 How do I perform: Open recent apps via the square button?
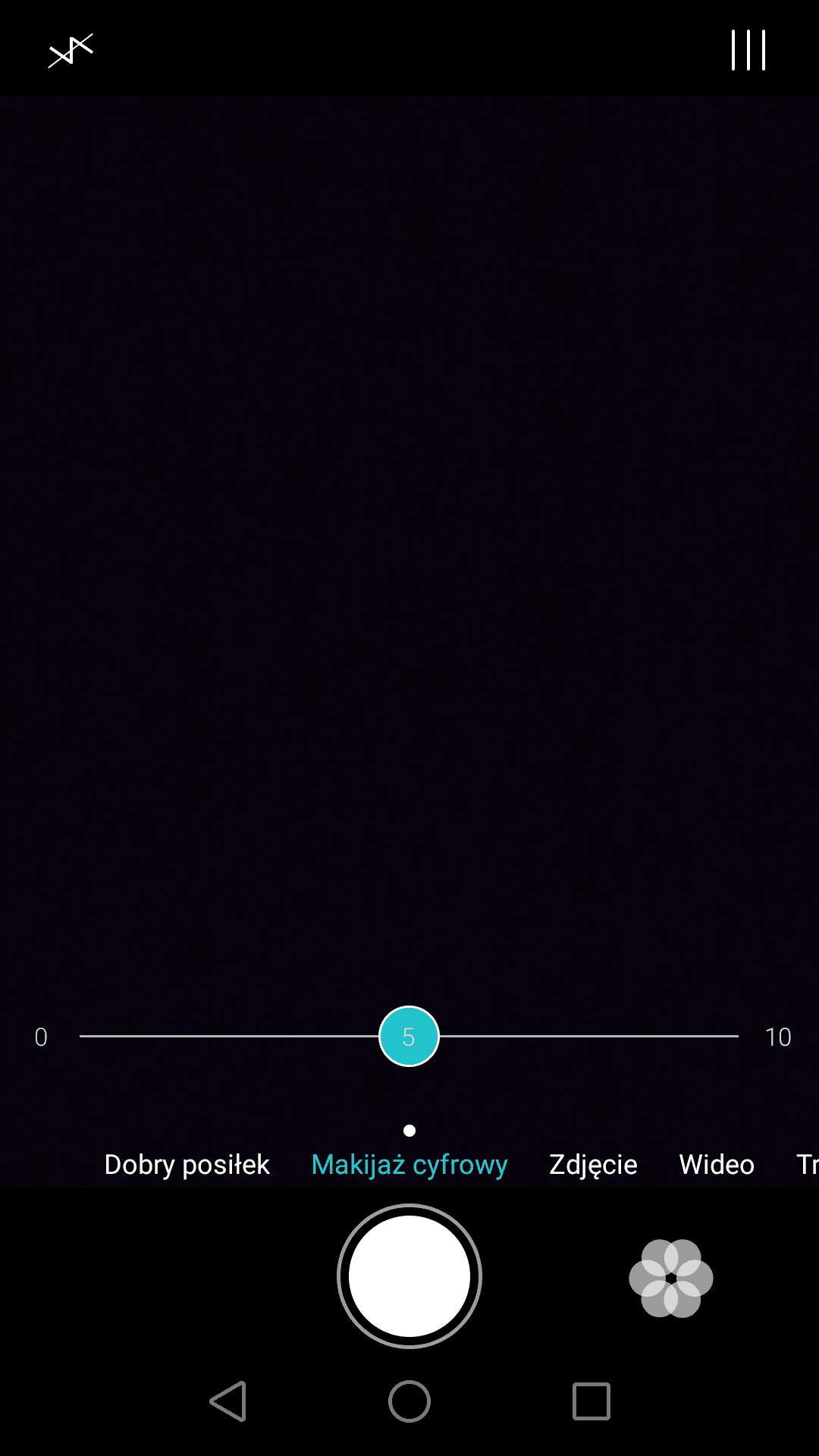tap(591, 1401)
